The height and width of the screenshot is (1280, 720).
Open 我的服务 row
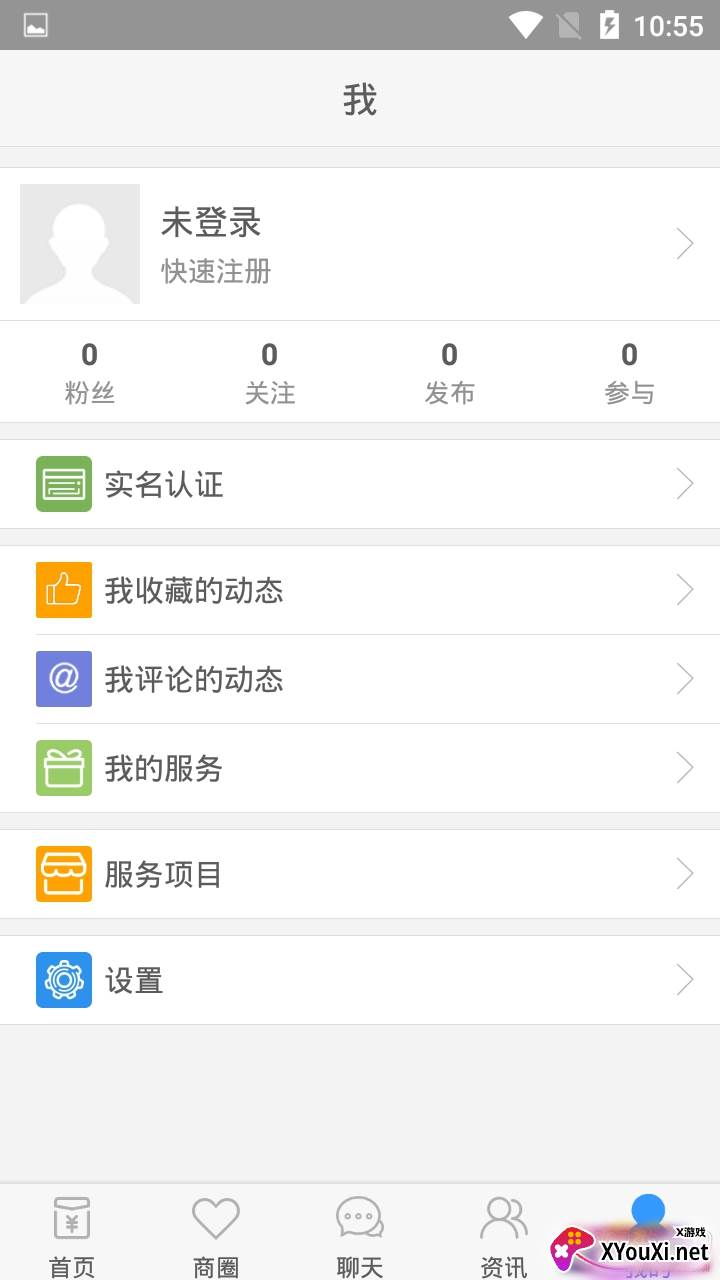(x=360, y=768)
